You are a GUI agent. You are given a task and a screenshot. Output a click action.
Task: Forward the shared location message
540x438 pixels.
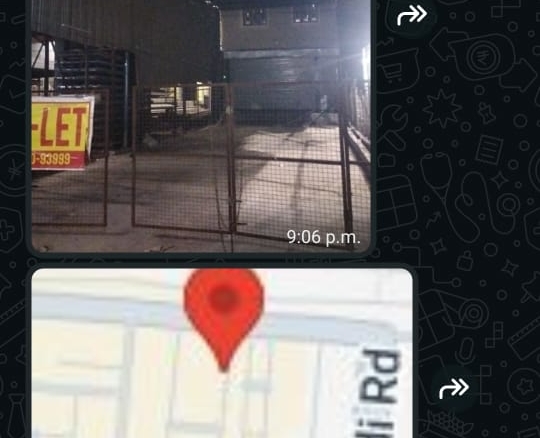[454, 388]
